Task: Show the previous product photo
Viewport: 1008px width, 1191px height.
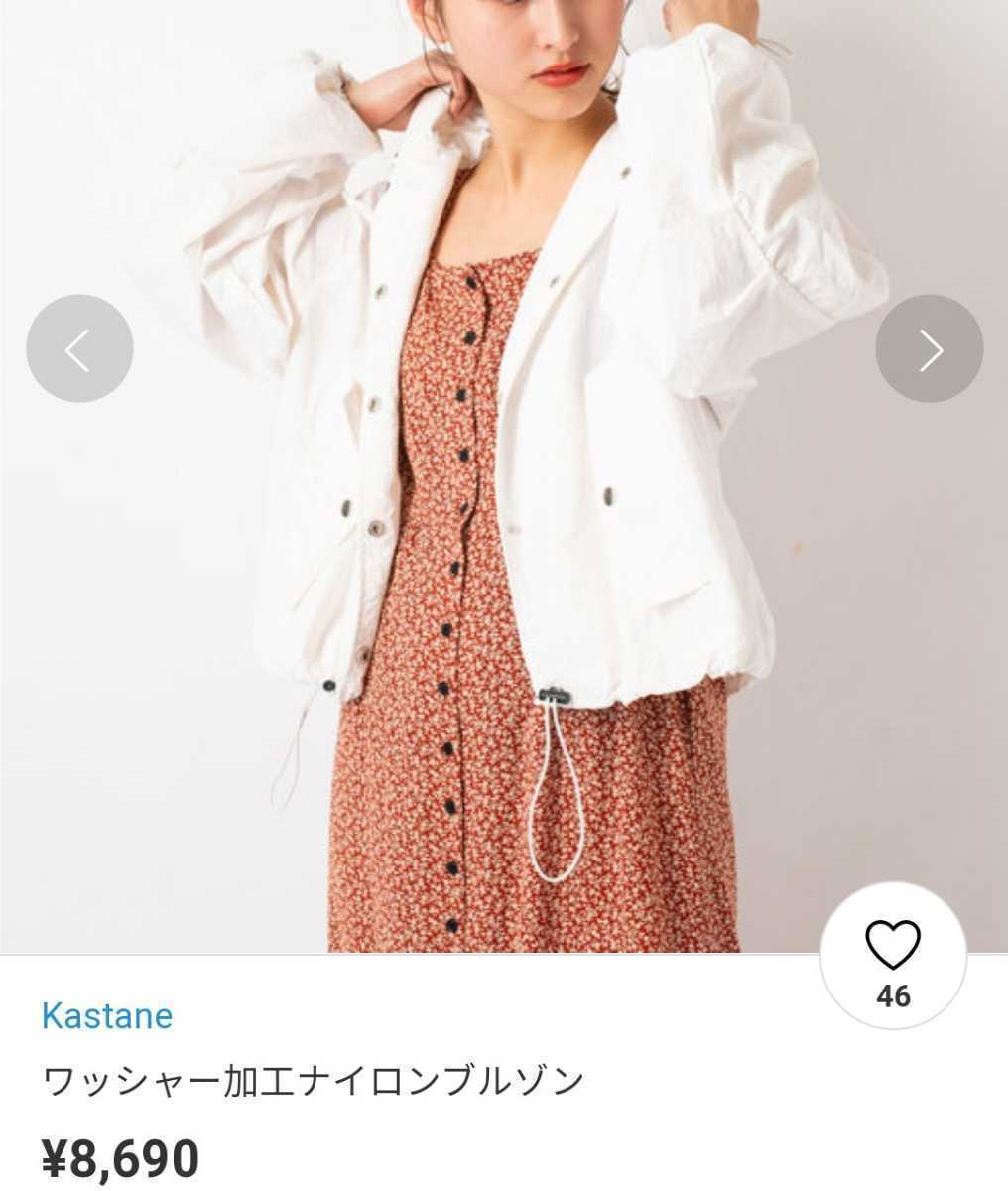Action: pos(79,349)
